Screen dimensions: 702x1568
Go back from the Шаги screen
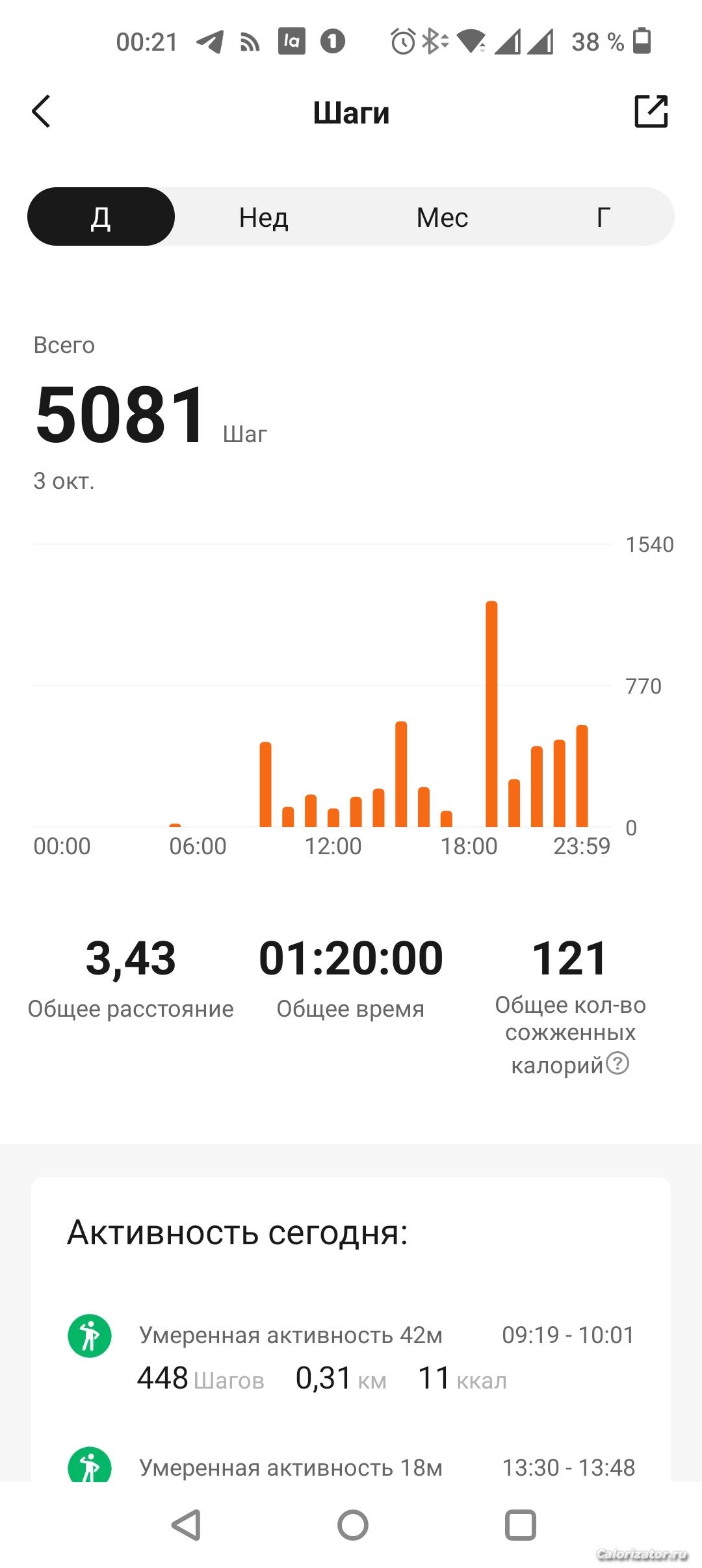tap(42, 111)
